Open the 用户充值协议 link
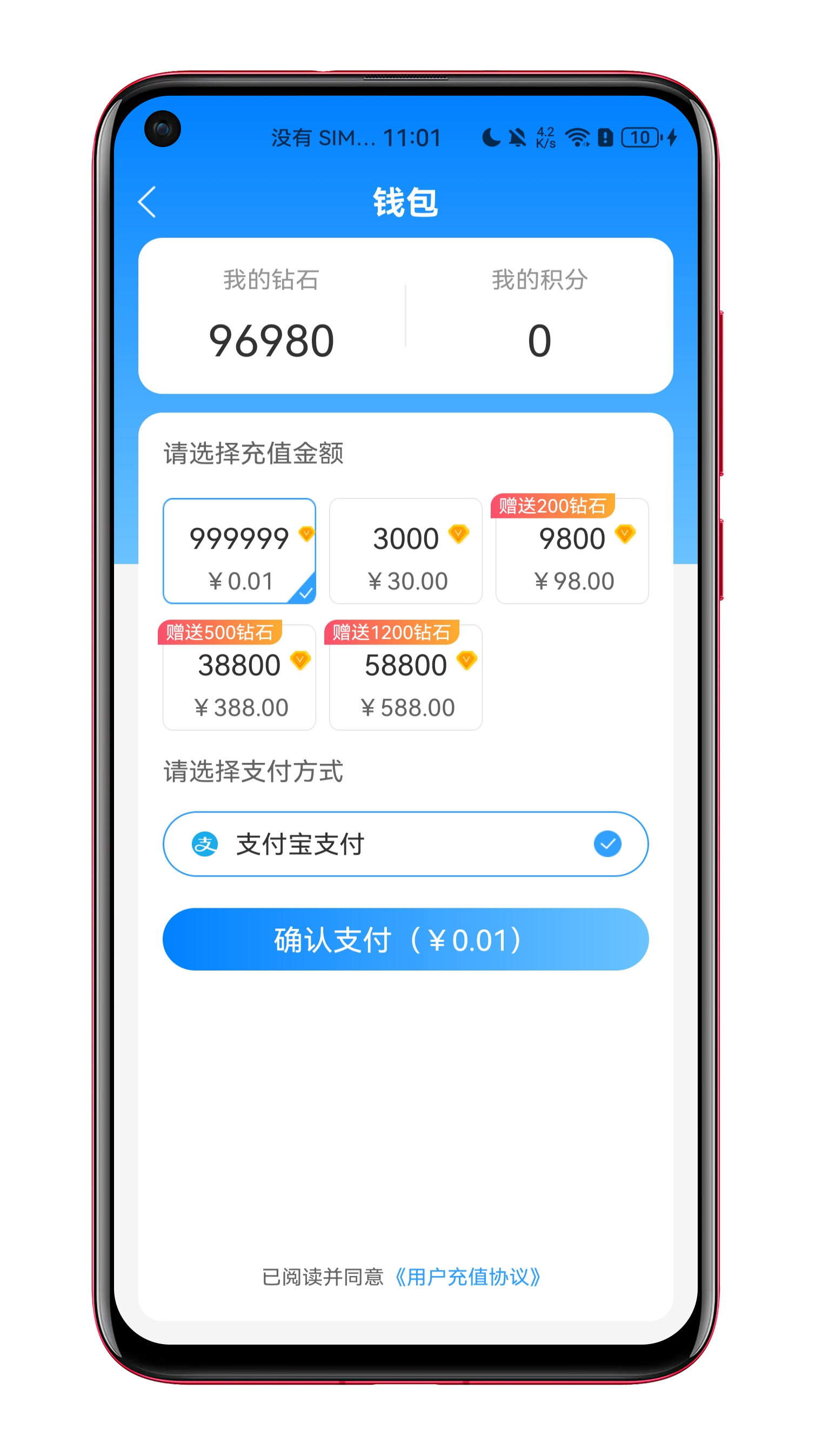The width and height of the screenshot is (815, 1456). click(x=467, y=1277)
